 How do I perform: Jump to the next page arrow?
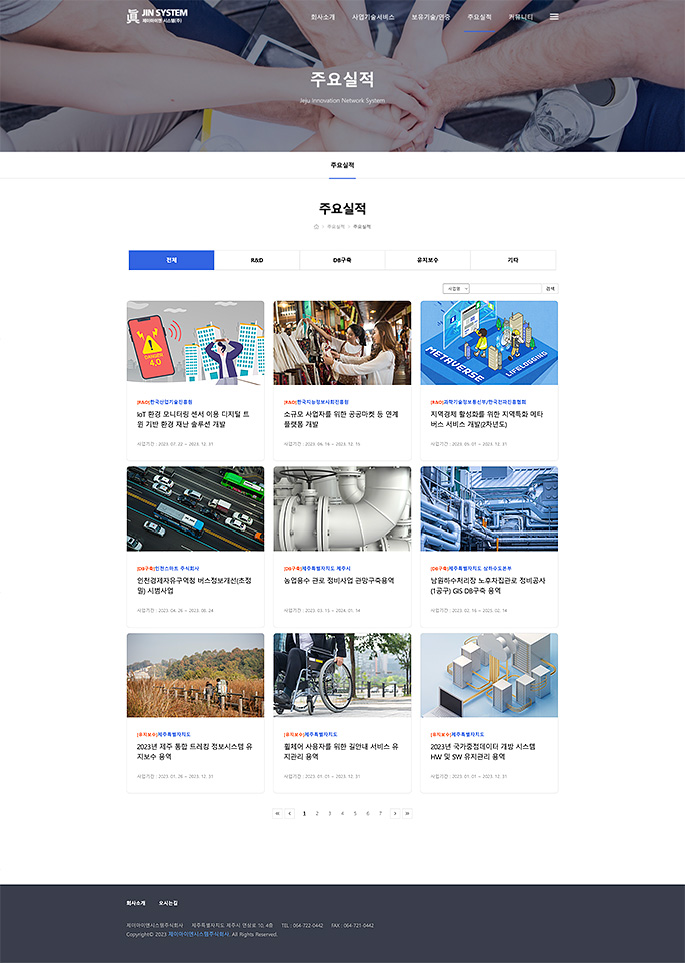(x=395, y=813)
